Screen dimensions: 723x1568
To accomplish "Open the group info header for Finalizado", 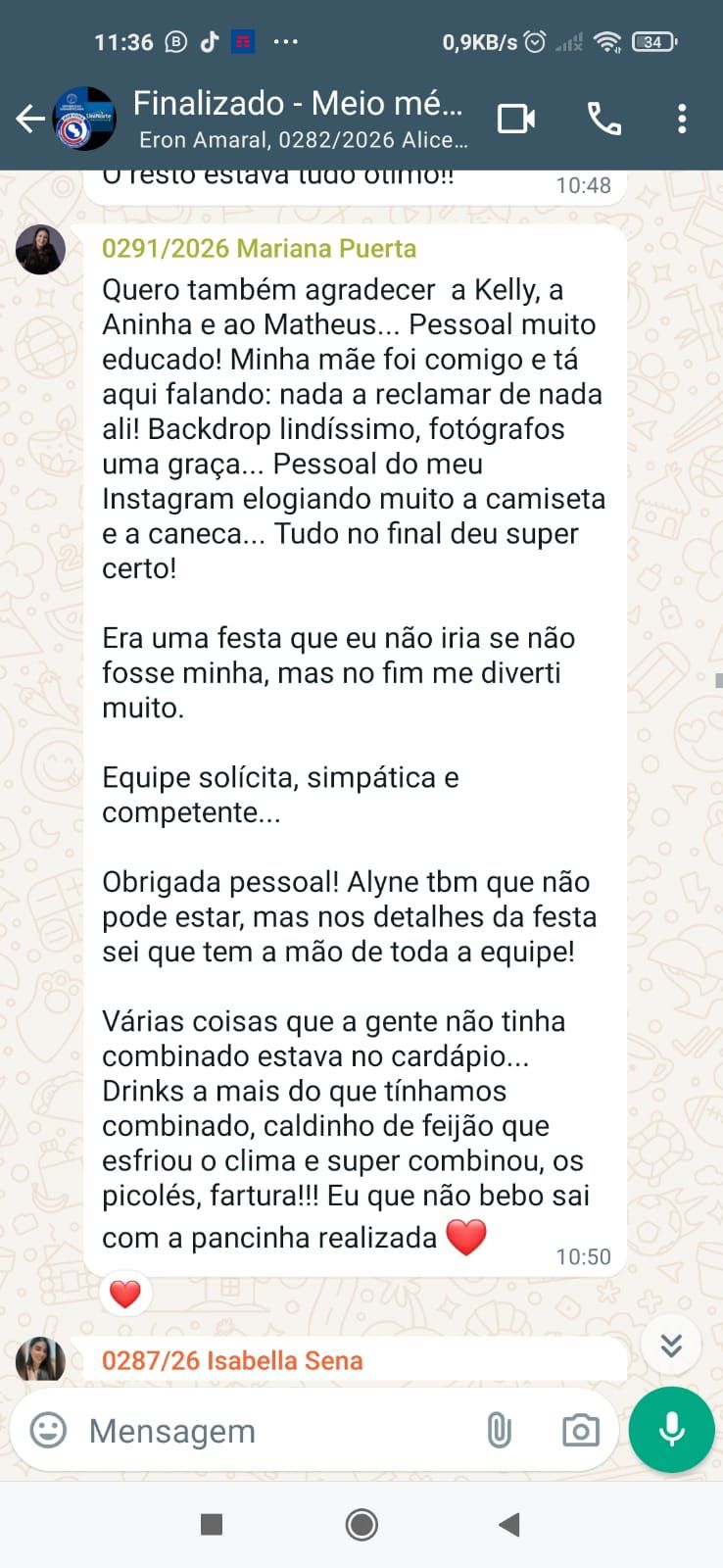I will pos(299,118).
